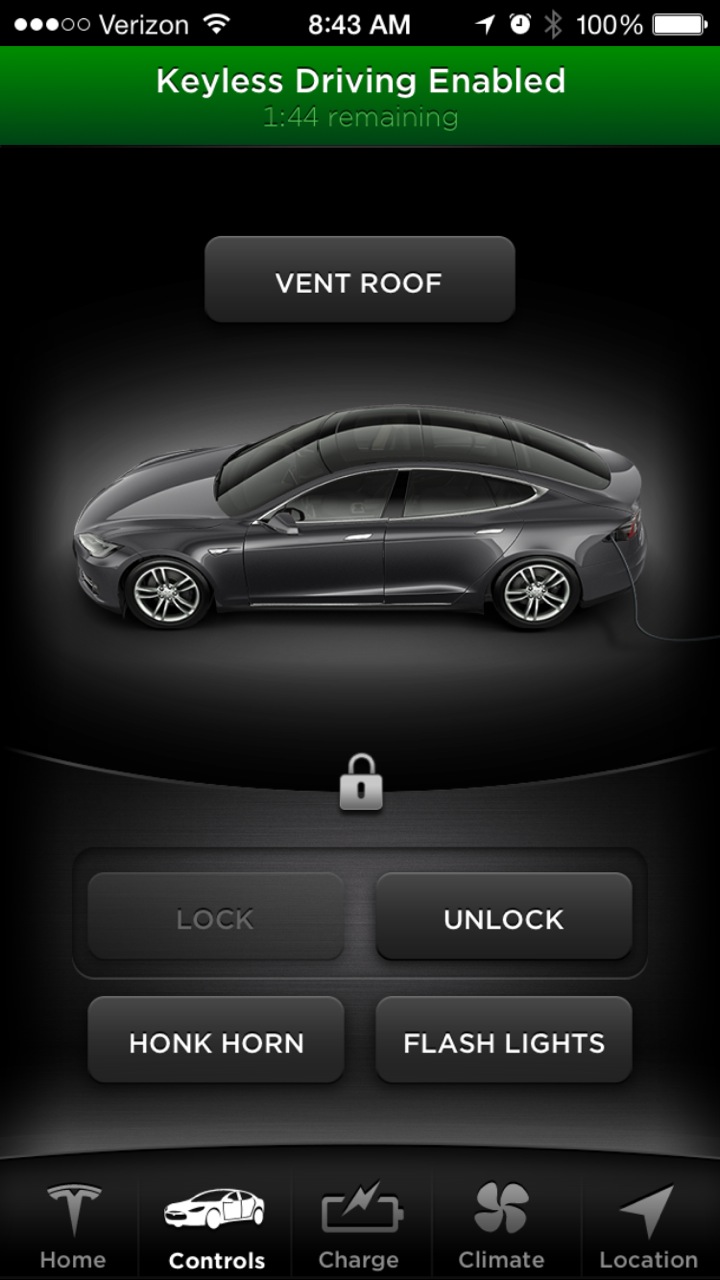
Task: Unlock the car doors
Action: tap(504, 917)
